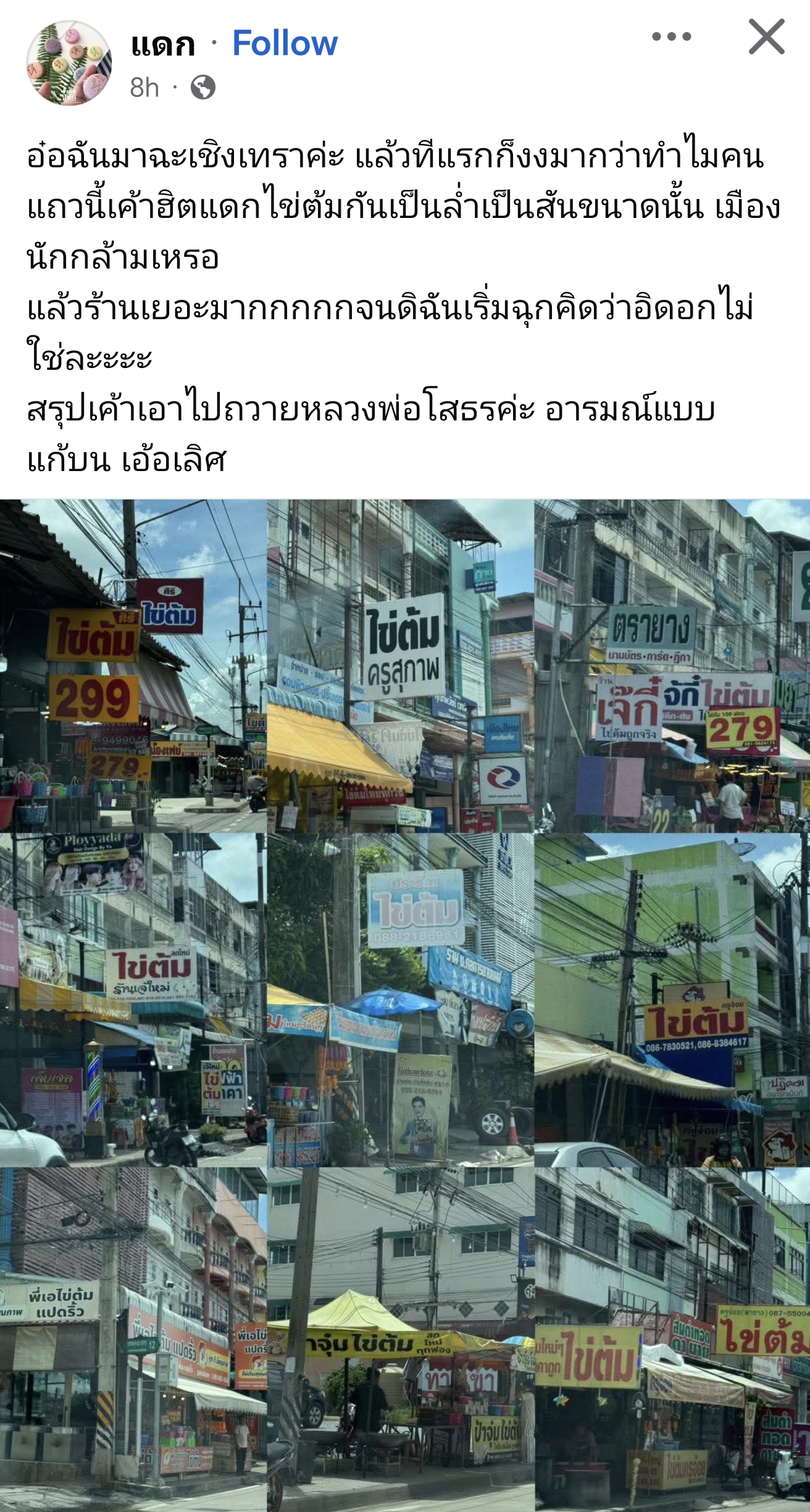Open the แดก page name link
Image resolution: width=810 pixels, height=1512 pixels.
163,44
